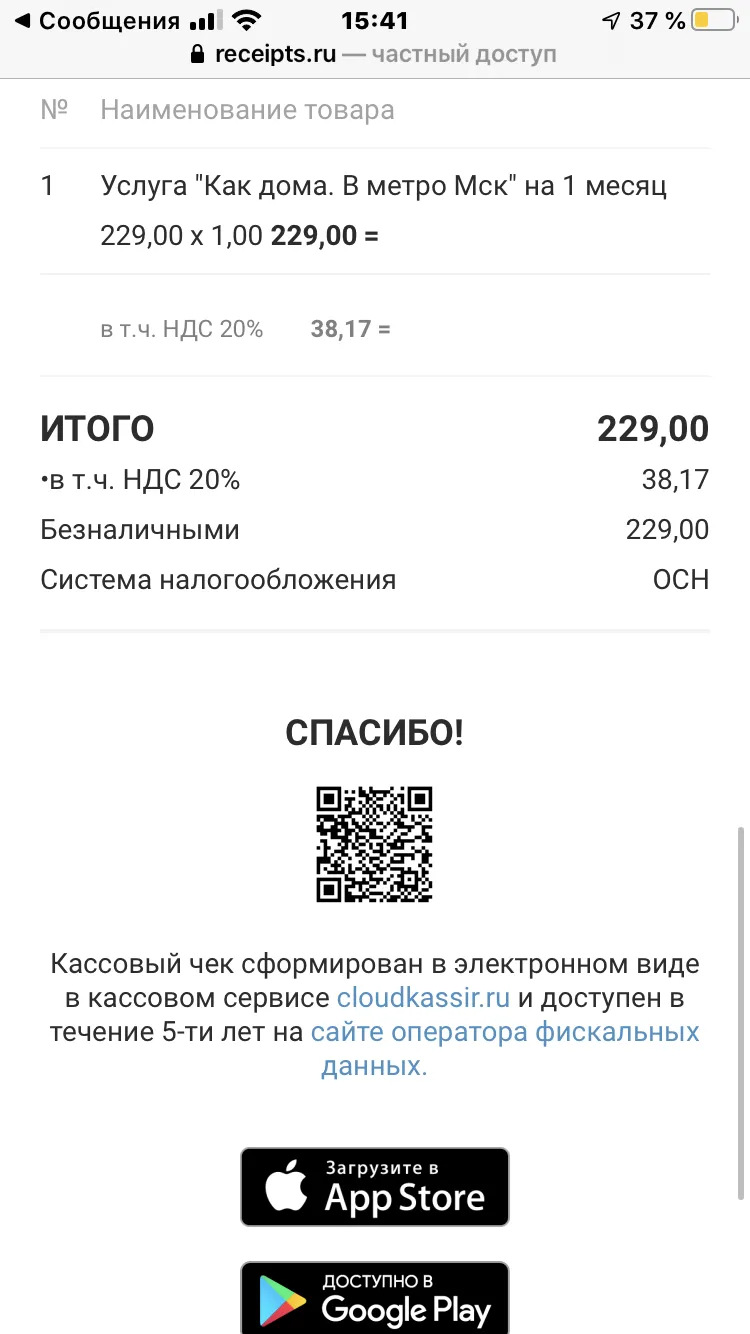Screen dimensions: 750x1334
Task: Return to the Сообщения app
Action: 98,20
